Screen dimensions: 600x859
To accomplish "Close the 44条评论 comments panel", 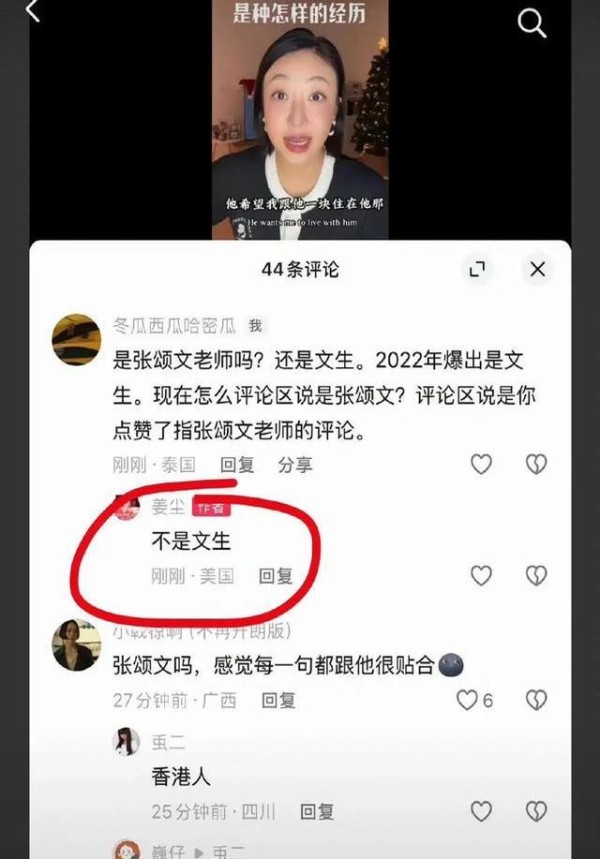I will pyautogui.click(x=537, y=269).
